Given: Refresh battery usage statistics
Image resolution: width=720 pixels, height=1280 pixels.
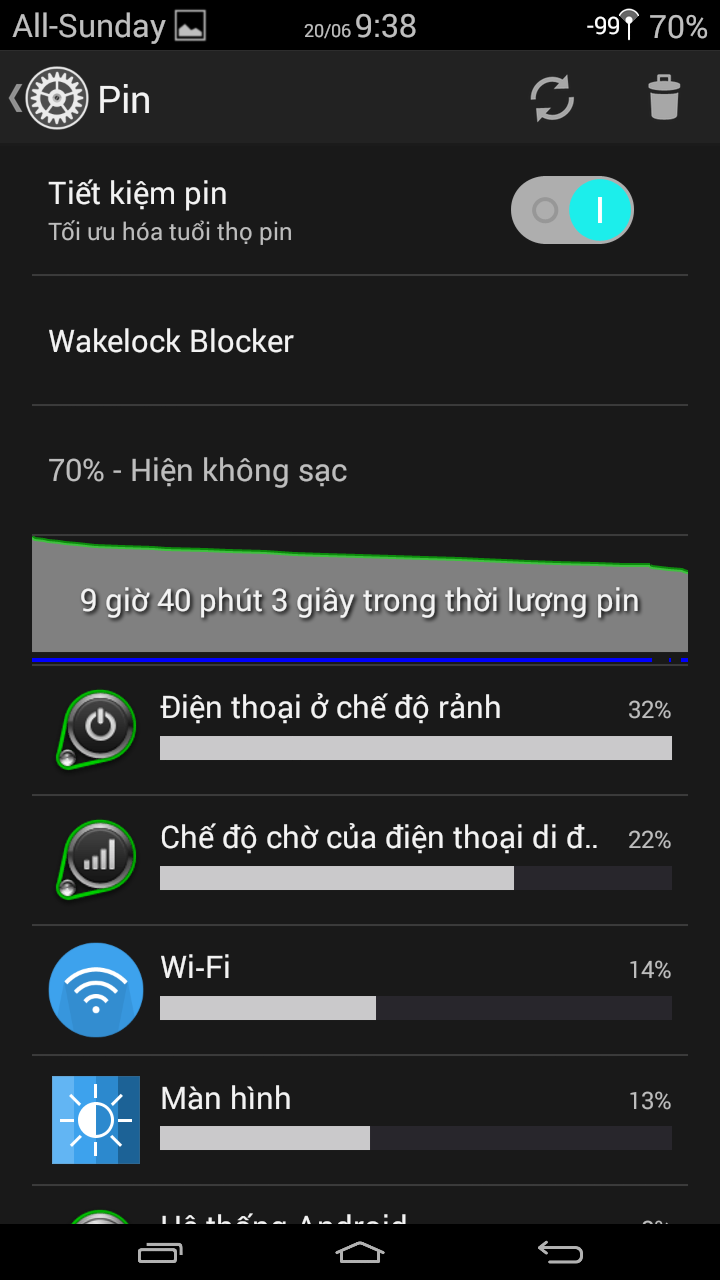Looking at the screenshot, I should pos(552,98).
